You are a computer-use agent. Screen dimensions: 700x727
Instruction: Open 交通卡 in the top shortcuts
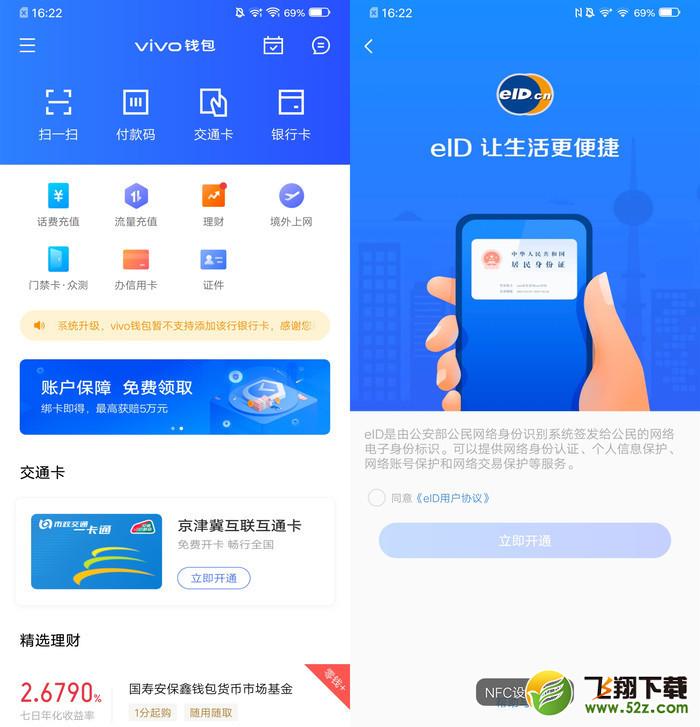click(213, 114)
